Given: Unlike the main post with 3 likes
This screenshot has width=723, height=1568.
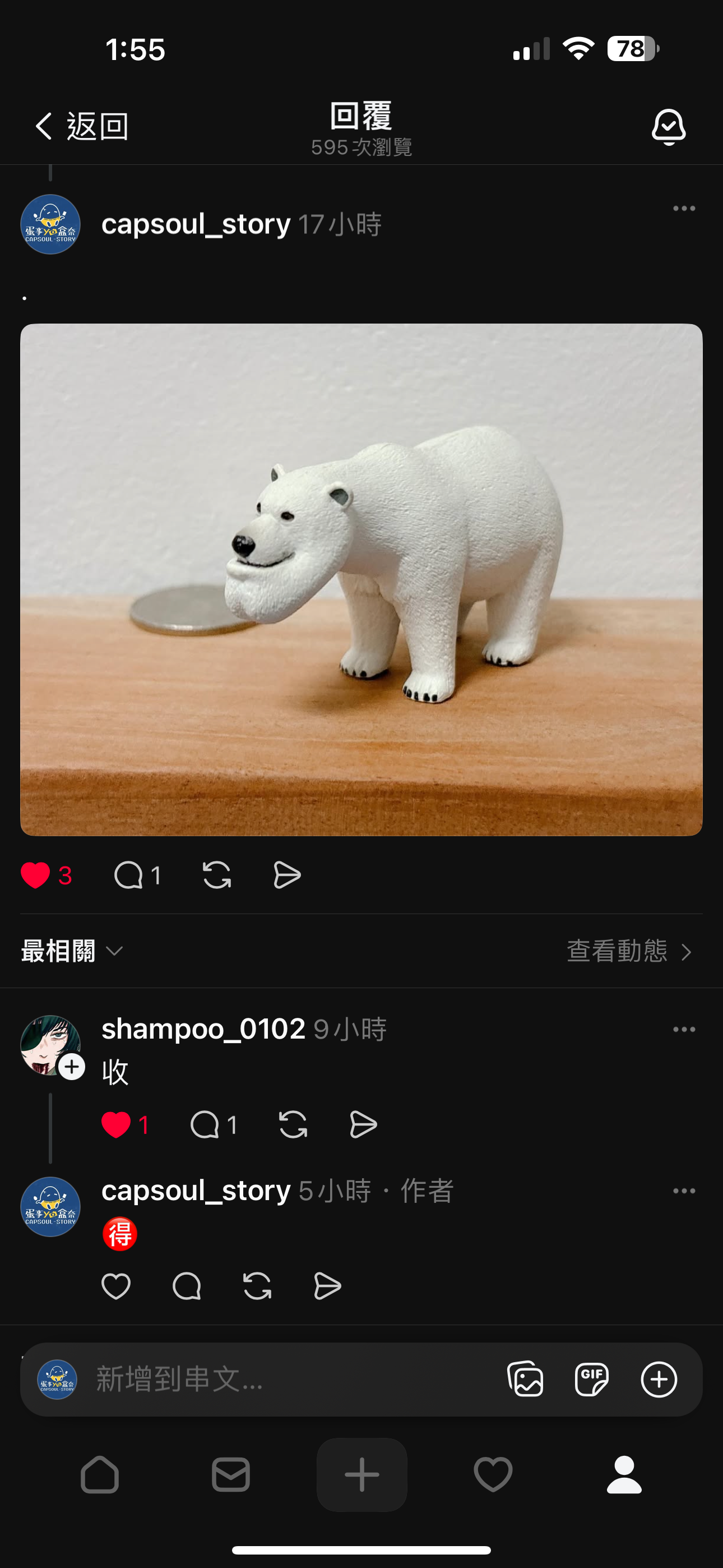Looking at the screenshot, I should [x=35, y=875].
